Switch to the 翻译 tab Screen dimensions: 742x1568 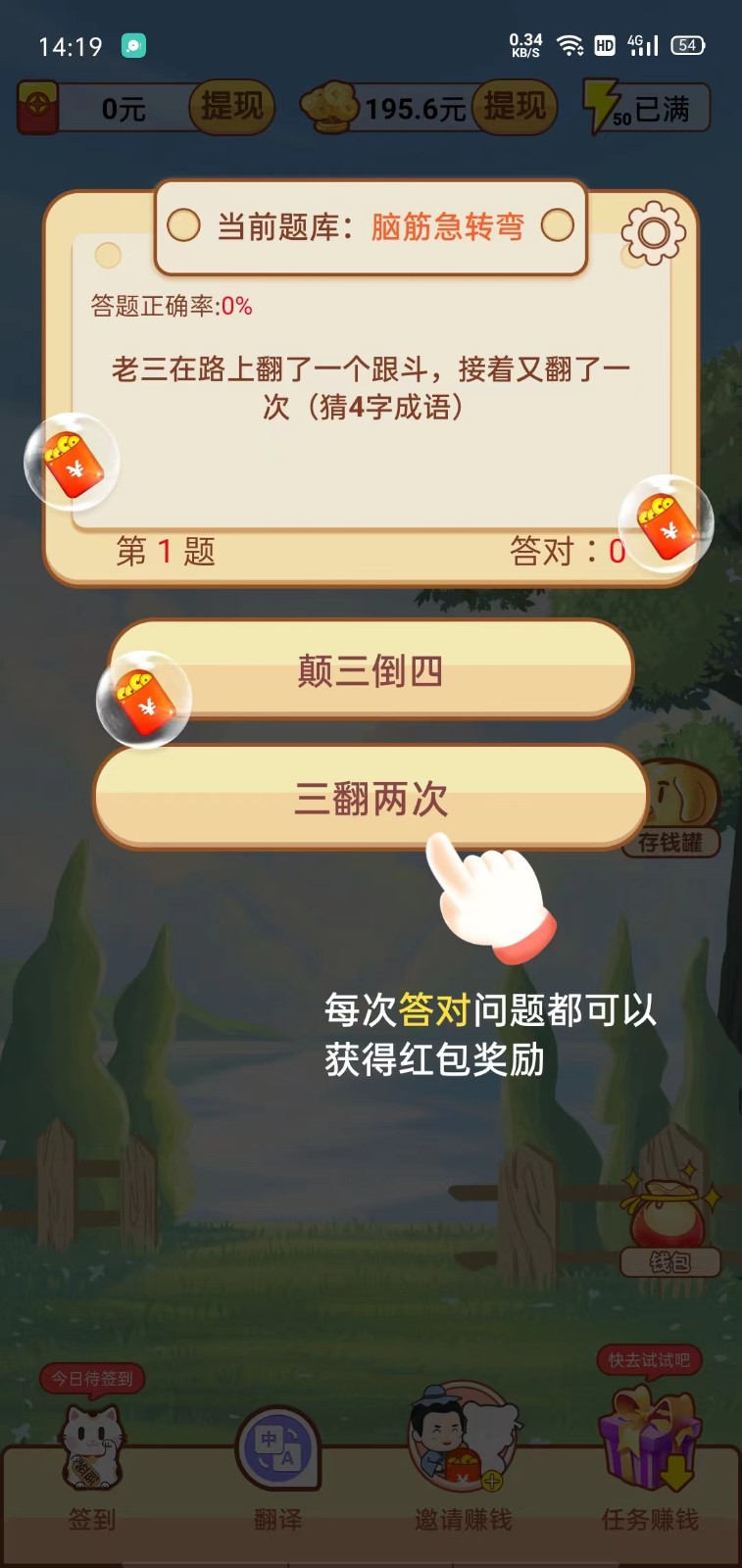(x=278, y=1465)
